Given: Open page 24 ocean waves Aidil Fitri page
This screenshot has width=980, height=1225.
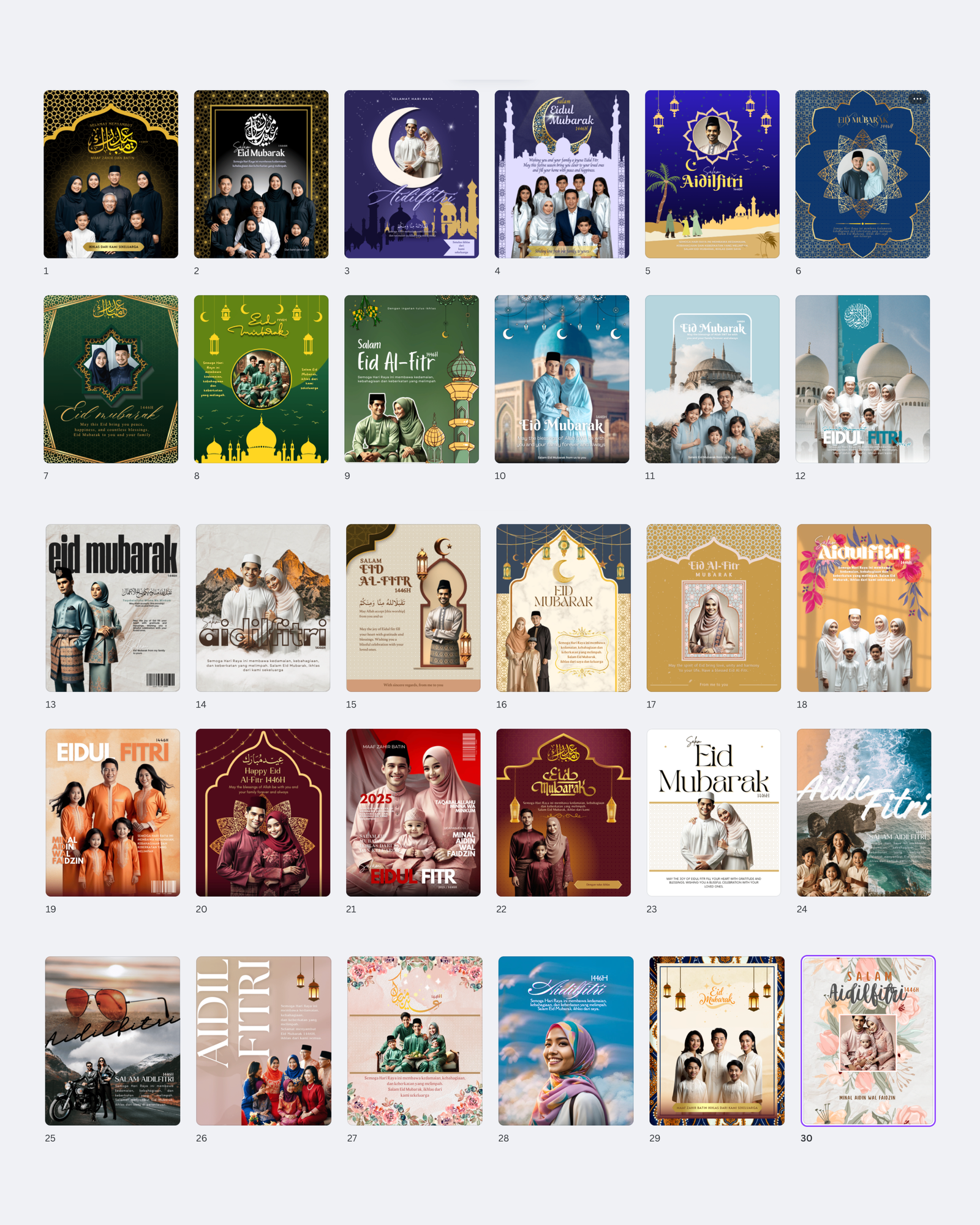Looking at the screenshot, I should click(864, 812).
